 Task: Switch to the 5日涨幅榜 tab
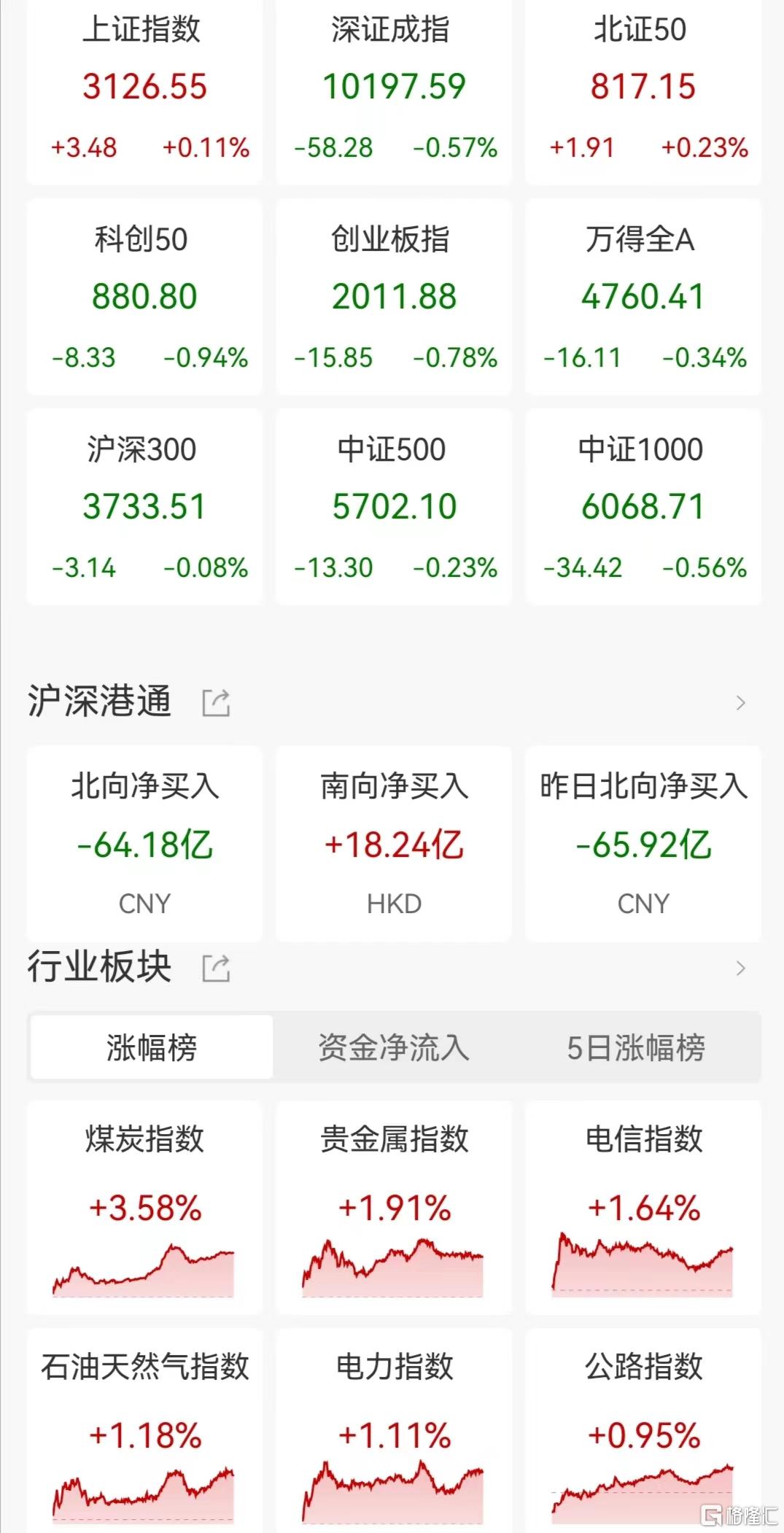[x=636, y=1047]
